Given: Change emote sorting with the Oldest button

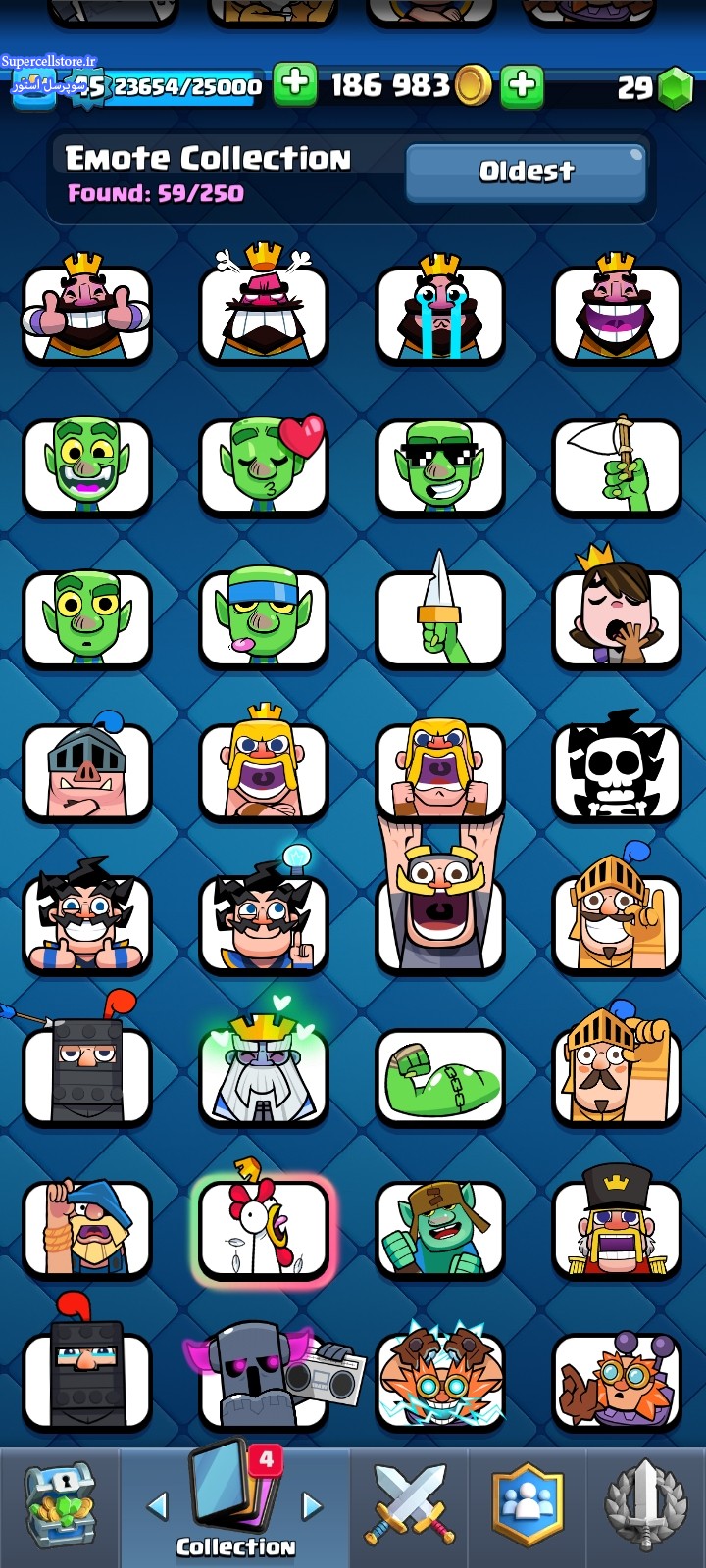Looking at the screenshot, I should click(x=526, y=172).
